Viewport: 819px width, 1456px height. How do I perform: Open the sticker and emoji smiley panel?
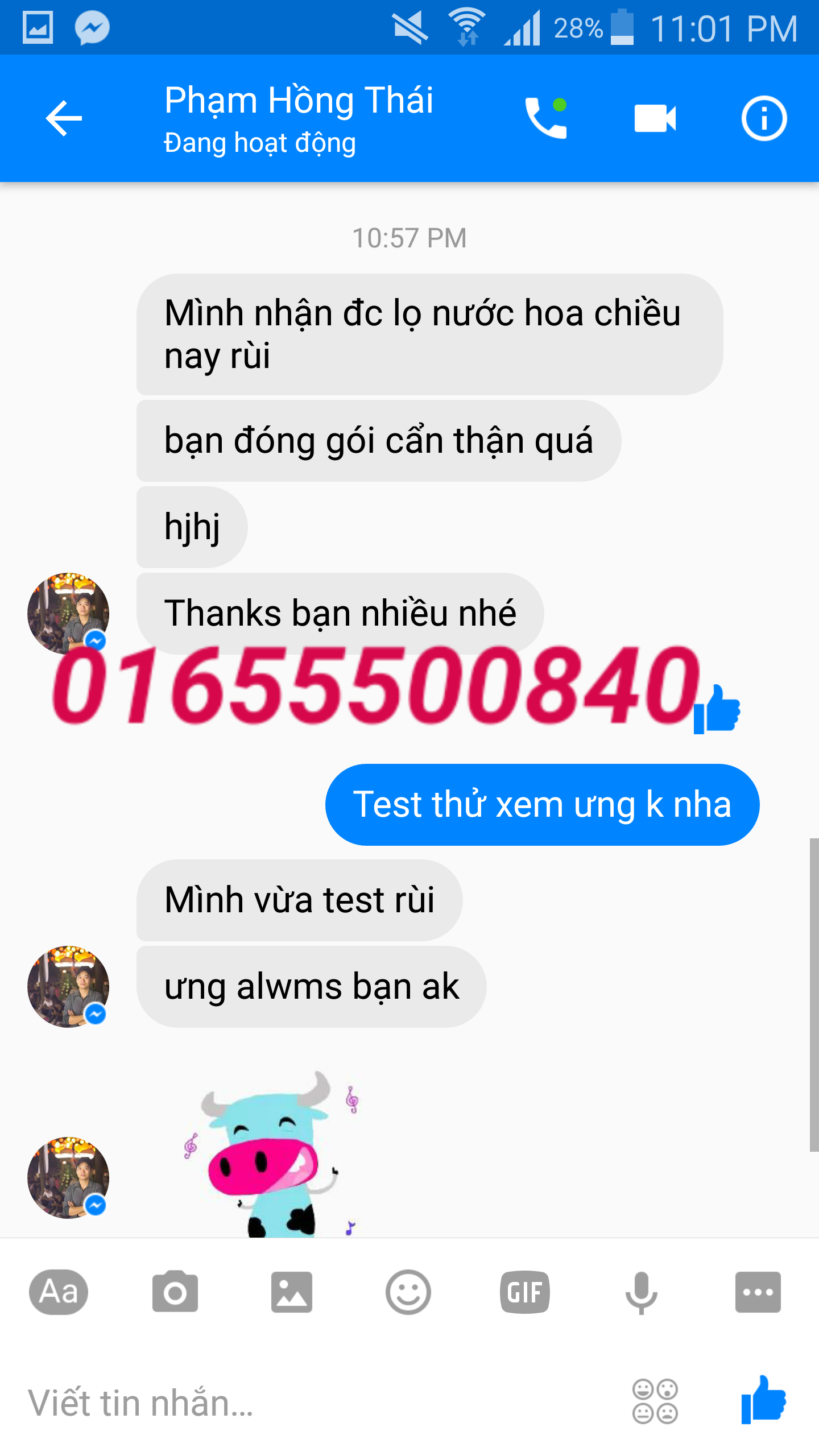pyautogui.click(x=408, y=1292)
